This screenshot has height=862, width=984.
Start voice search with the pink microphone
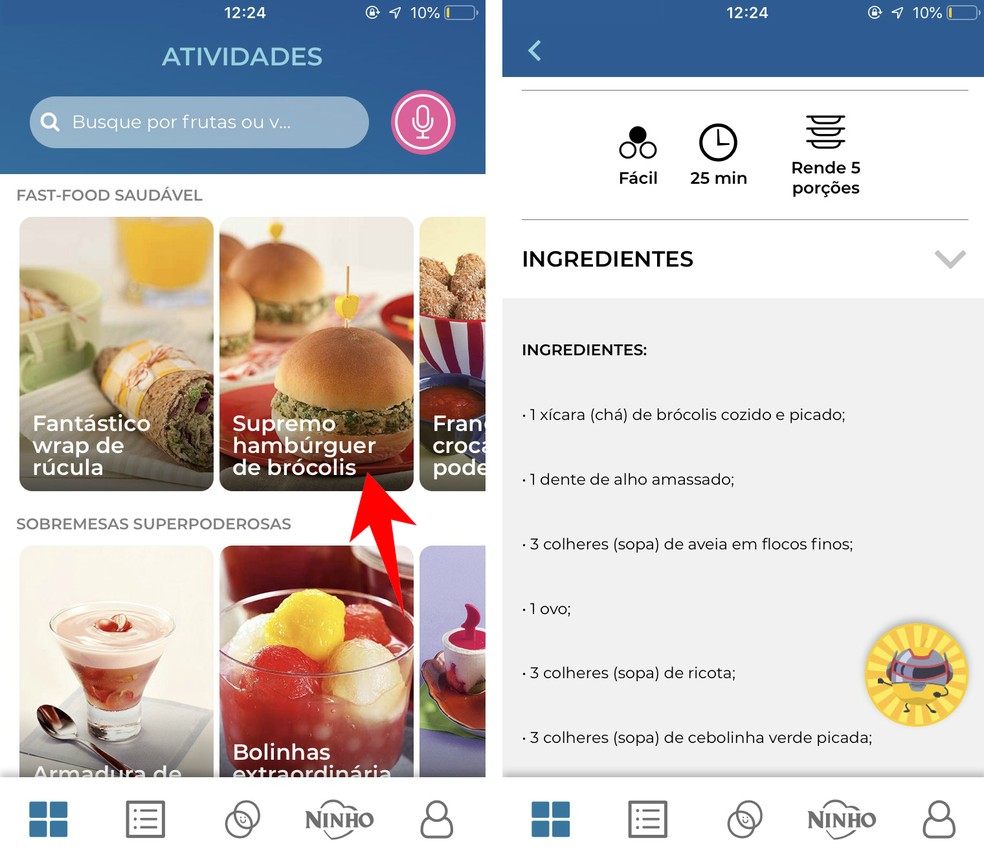click(x=423, y=123)
